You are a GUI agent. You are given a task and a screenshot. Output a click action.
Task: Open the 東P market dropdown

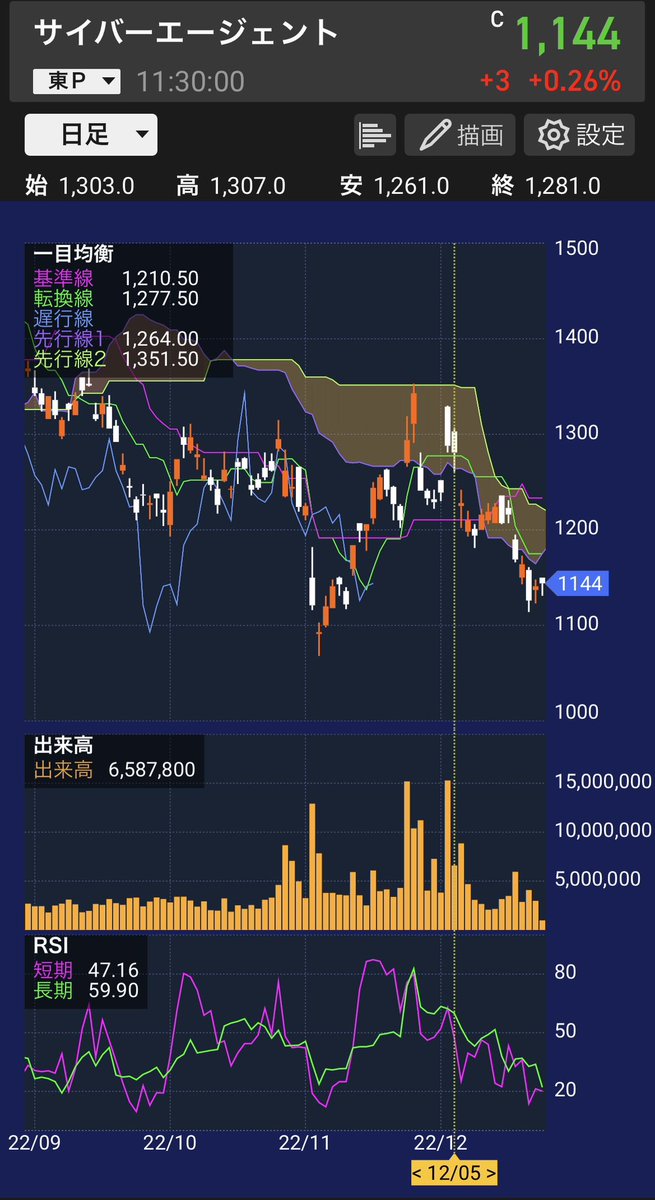point(77,82)
